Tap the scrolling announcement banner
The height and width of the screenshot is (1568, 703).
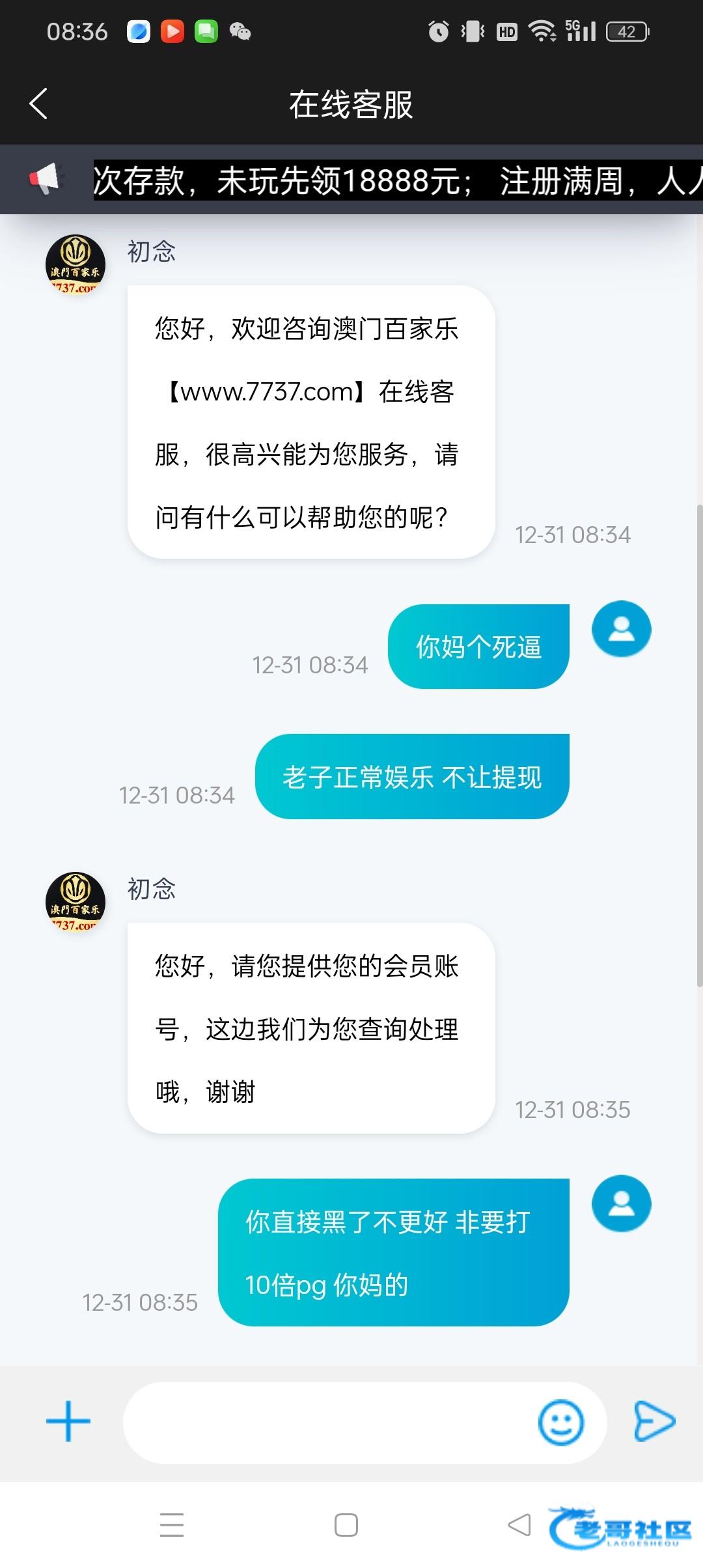click(397, 180)
